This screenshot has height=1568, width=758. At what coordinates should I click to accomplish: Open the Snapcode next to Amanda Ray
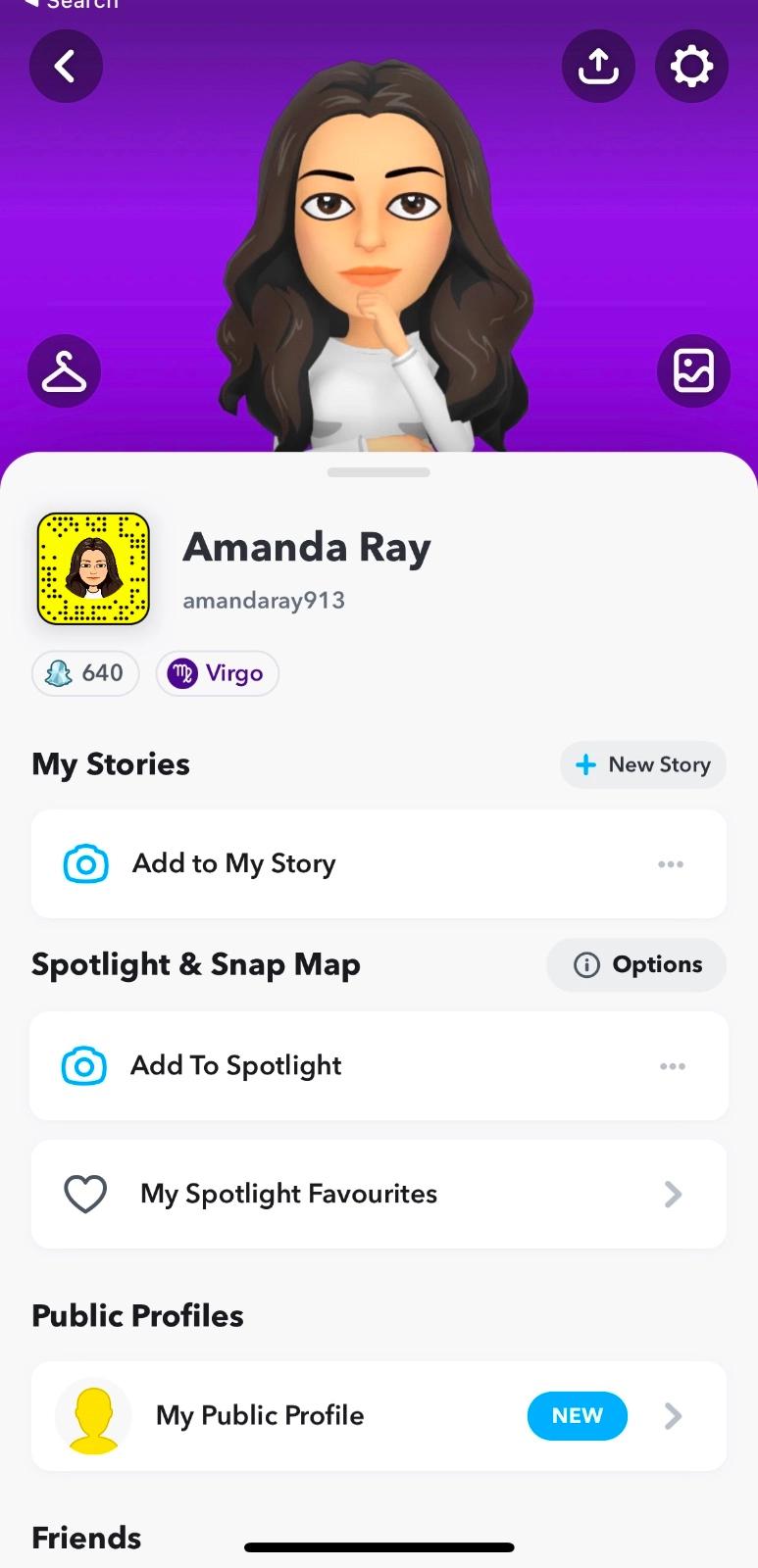pos(93,568)
